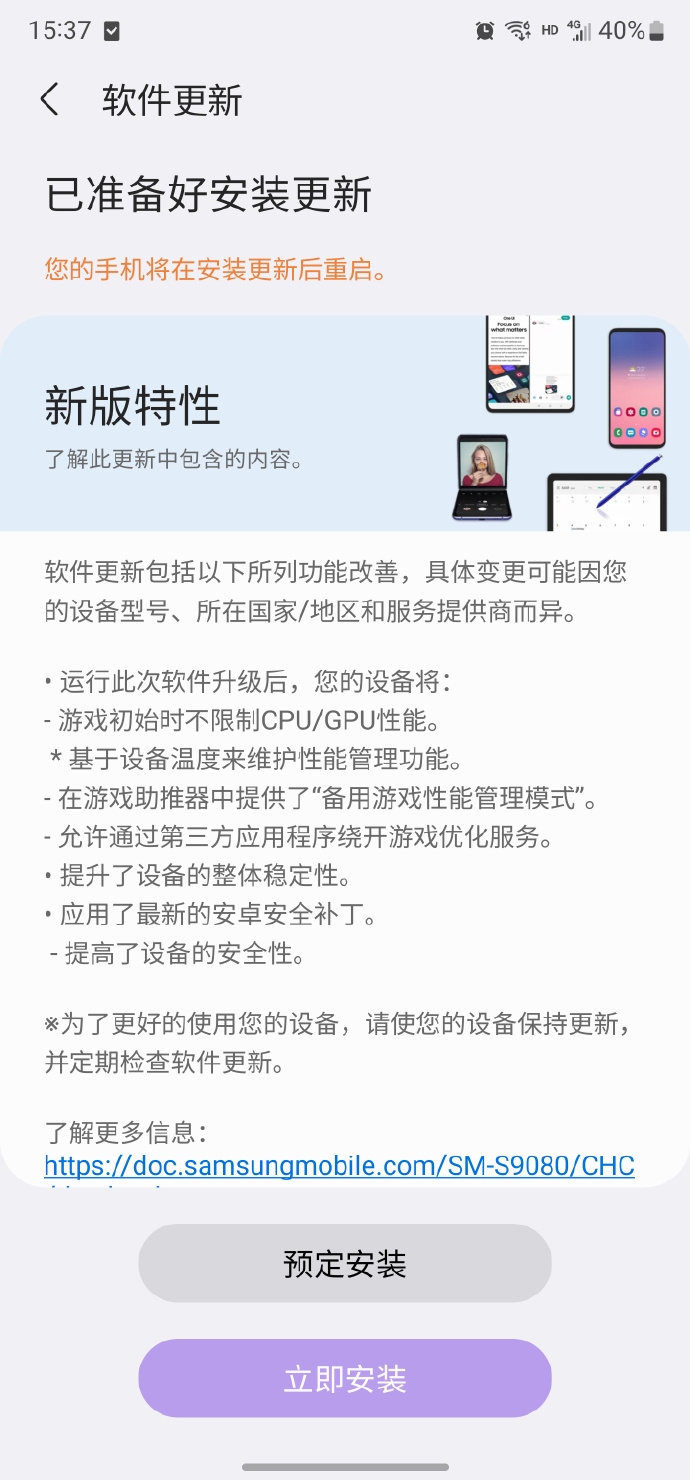Tap the 预定安装 button
690x1480 pixels.
(345, 1264)
